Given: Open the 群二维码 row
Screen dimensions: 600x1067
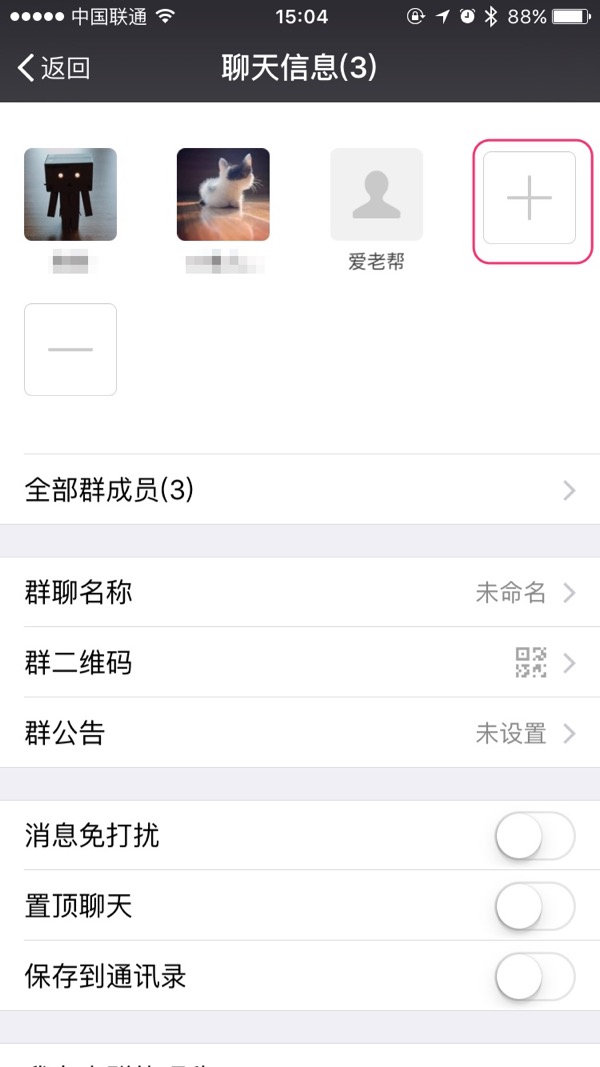Looking at the screenshot, I should [x=300, y=663].
